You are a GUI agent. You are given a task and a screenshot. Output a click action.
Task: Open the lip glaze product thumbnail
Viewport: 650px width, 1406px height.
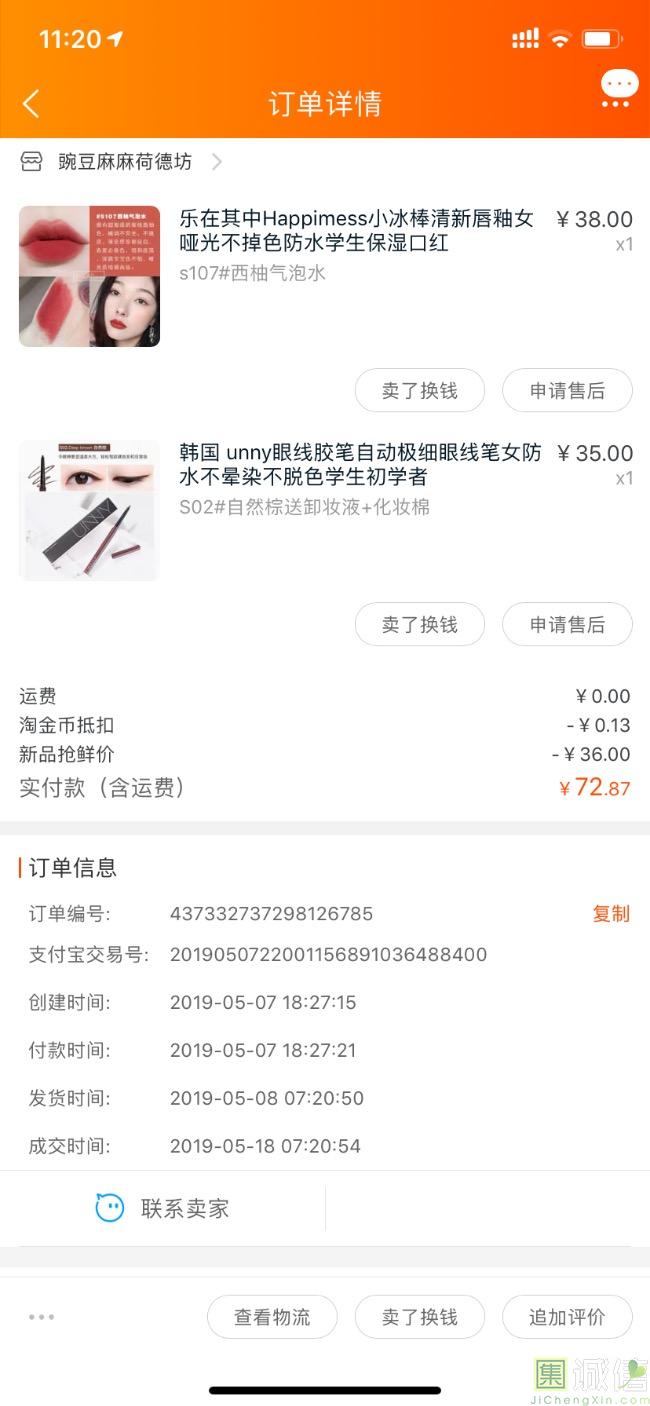(x=89, y=276)
